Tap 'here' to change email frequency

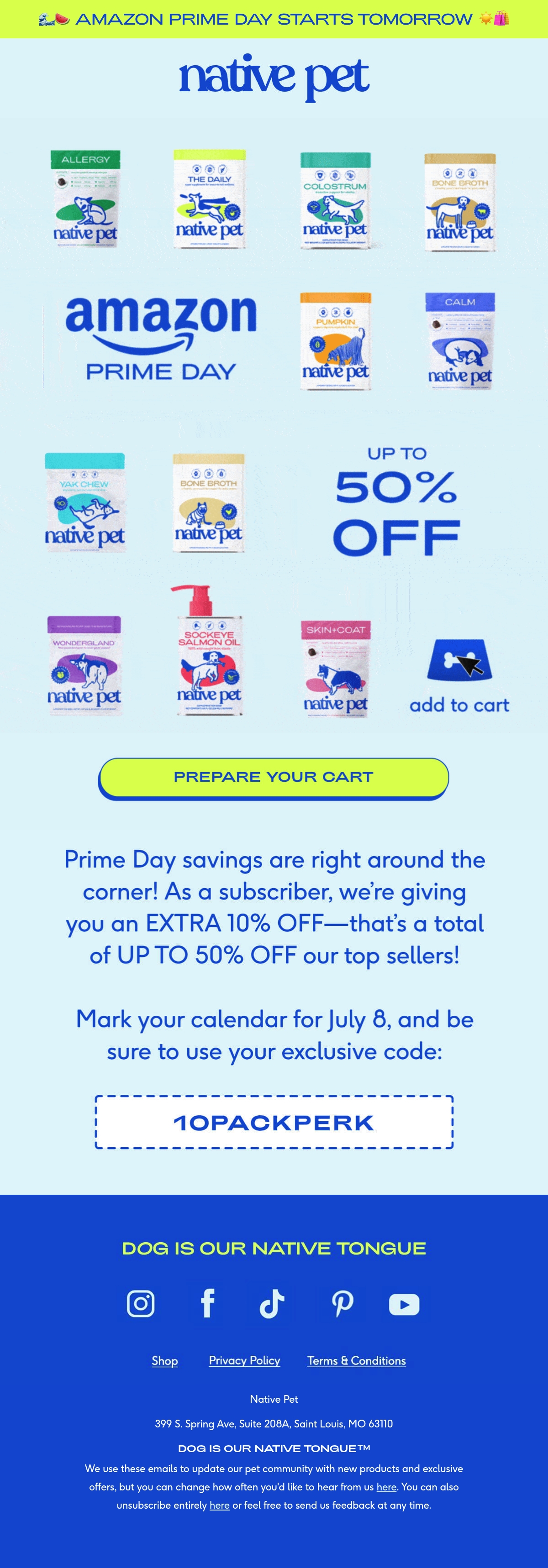coord(386,1486)
